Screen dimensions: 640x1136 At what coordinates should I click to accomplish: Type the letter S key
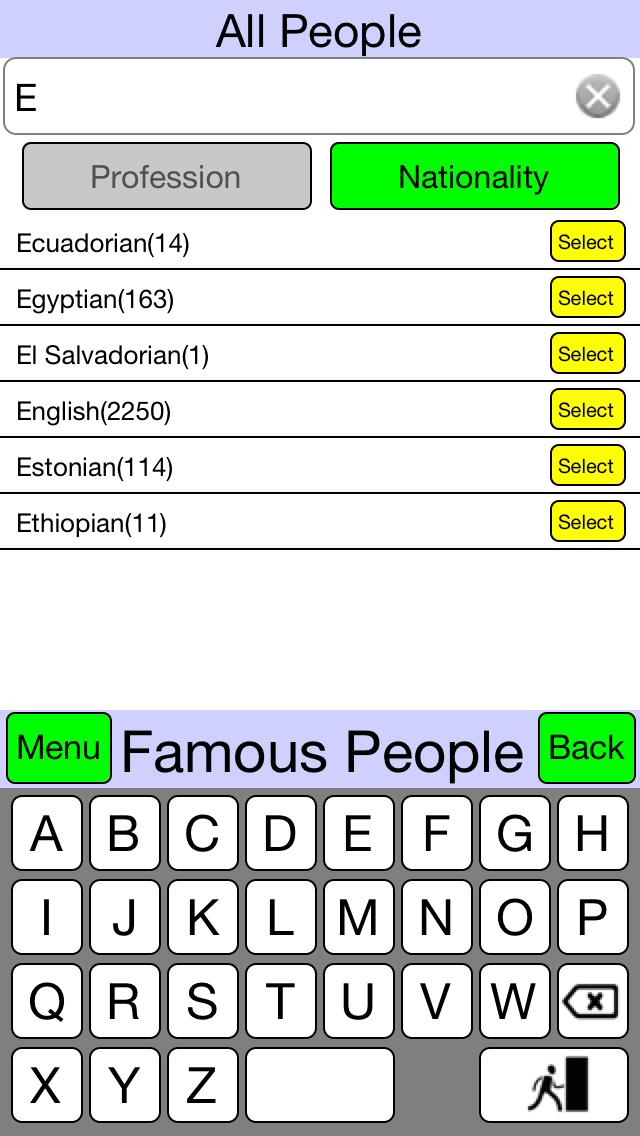tap(202, 1001)
